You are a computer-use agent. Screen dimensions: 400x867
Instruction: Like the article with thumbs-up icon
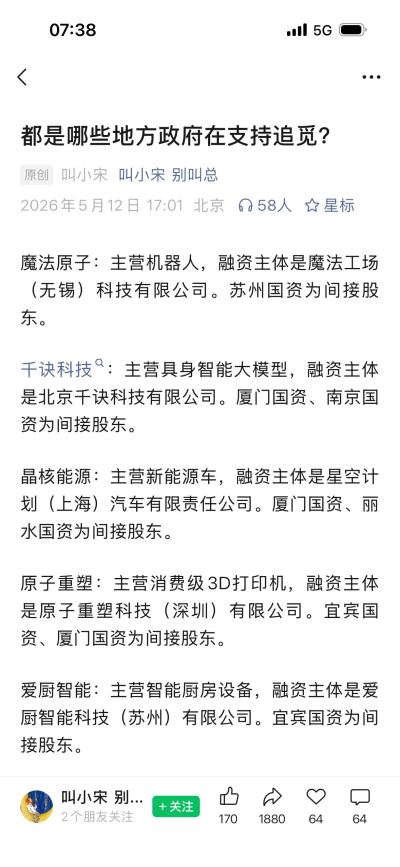tap(228, 797)
